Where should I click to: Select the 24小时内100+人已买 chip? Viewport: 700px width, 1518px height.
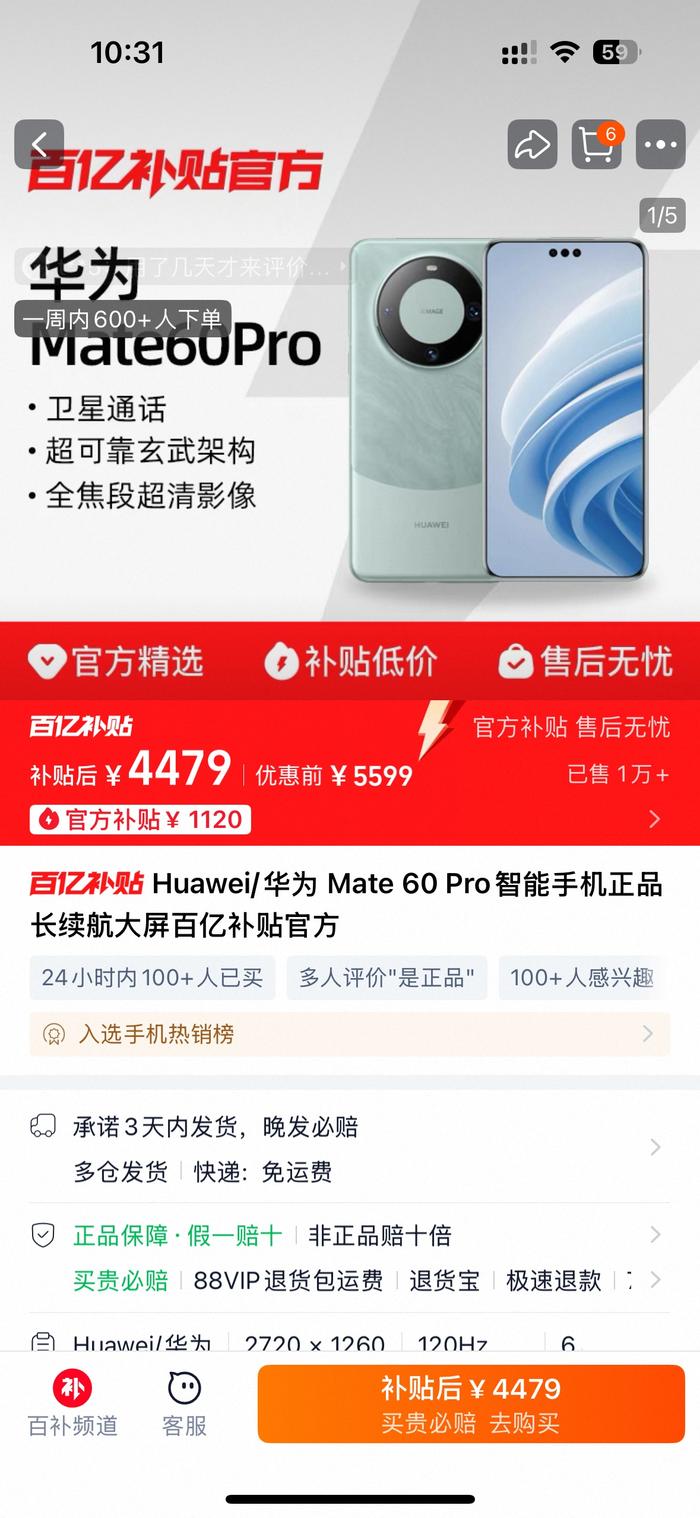tap(152, 977)
